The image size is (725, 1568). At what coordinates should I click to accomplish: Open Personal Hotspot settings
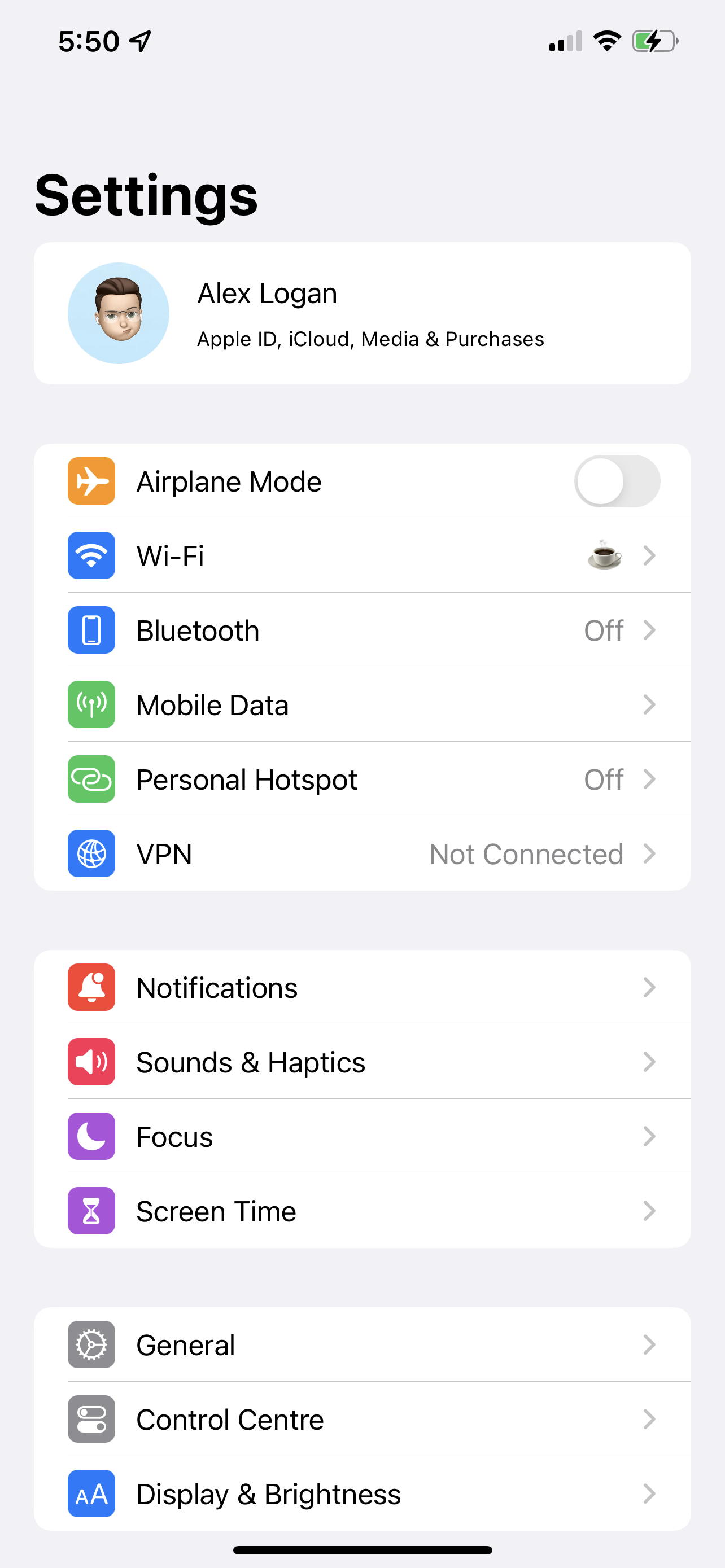pos(362,779)
